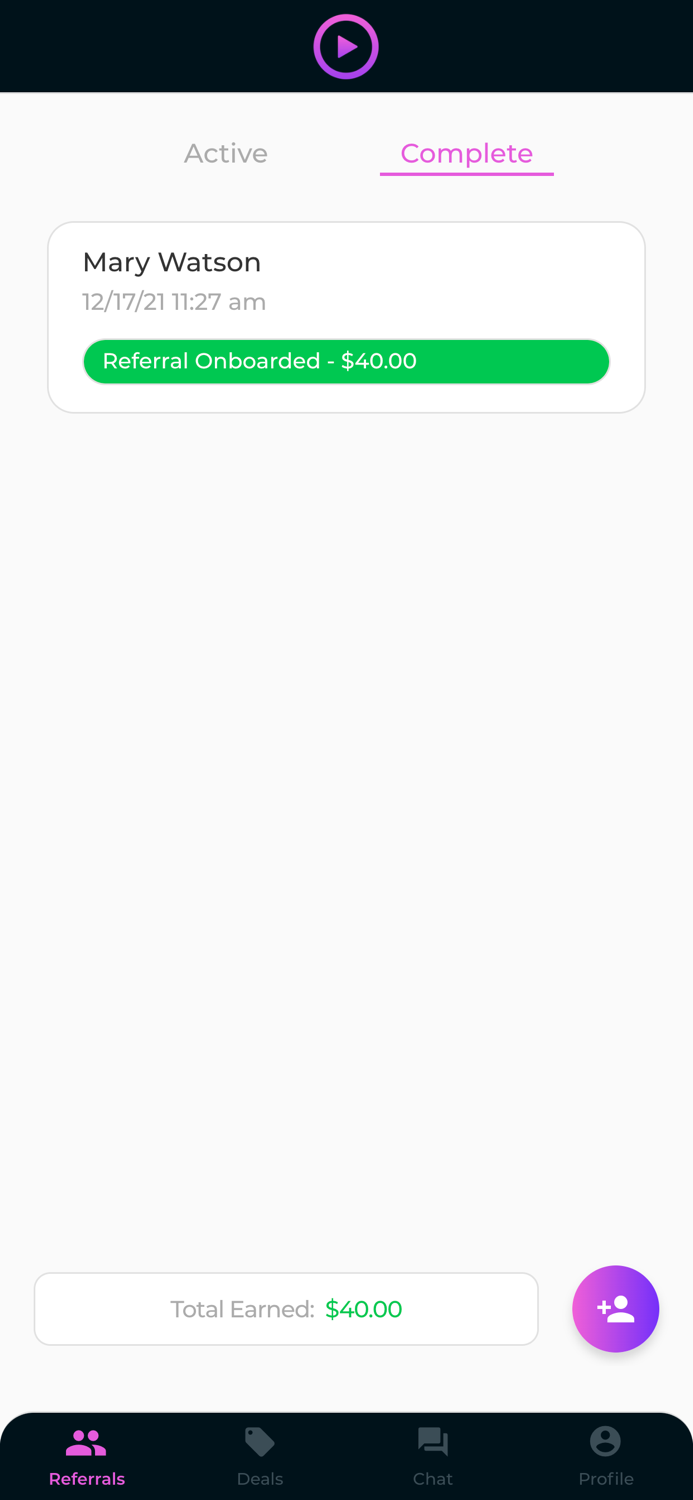Open the Chat tab
This screenshot has width=693, height=1500.
point(433,1456)
